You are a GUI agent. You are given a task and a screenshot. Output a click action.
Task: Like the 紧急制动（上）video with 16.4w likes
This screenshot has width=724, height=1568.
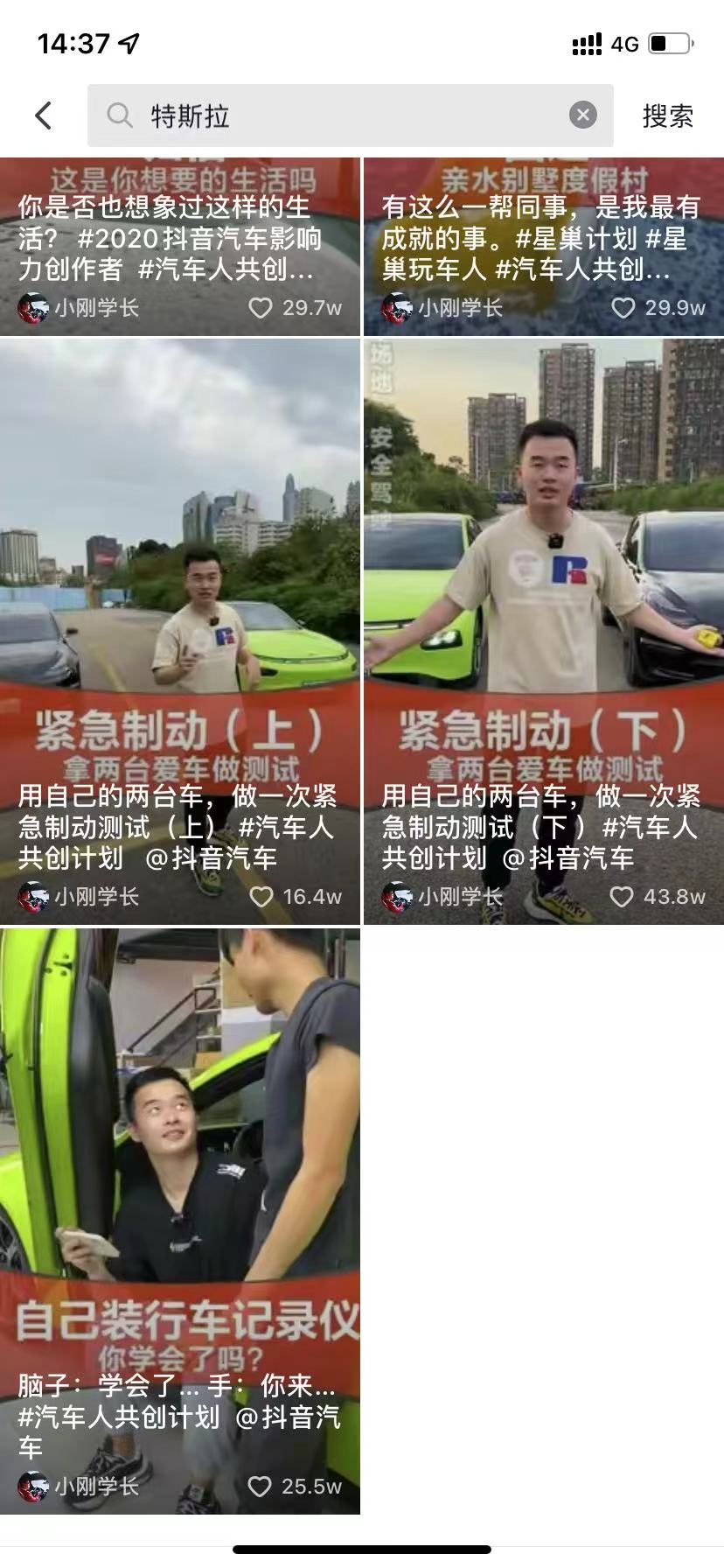tap(261, 897)
